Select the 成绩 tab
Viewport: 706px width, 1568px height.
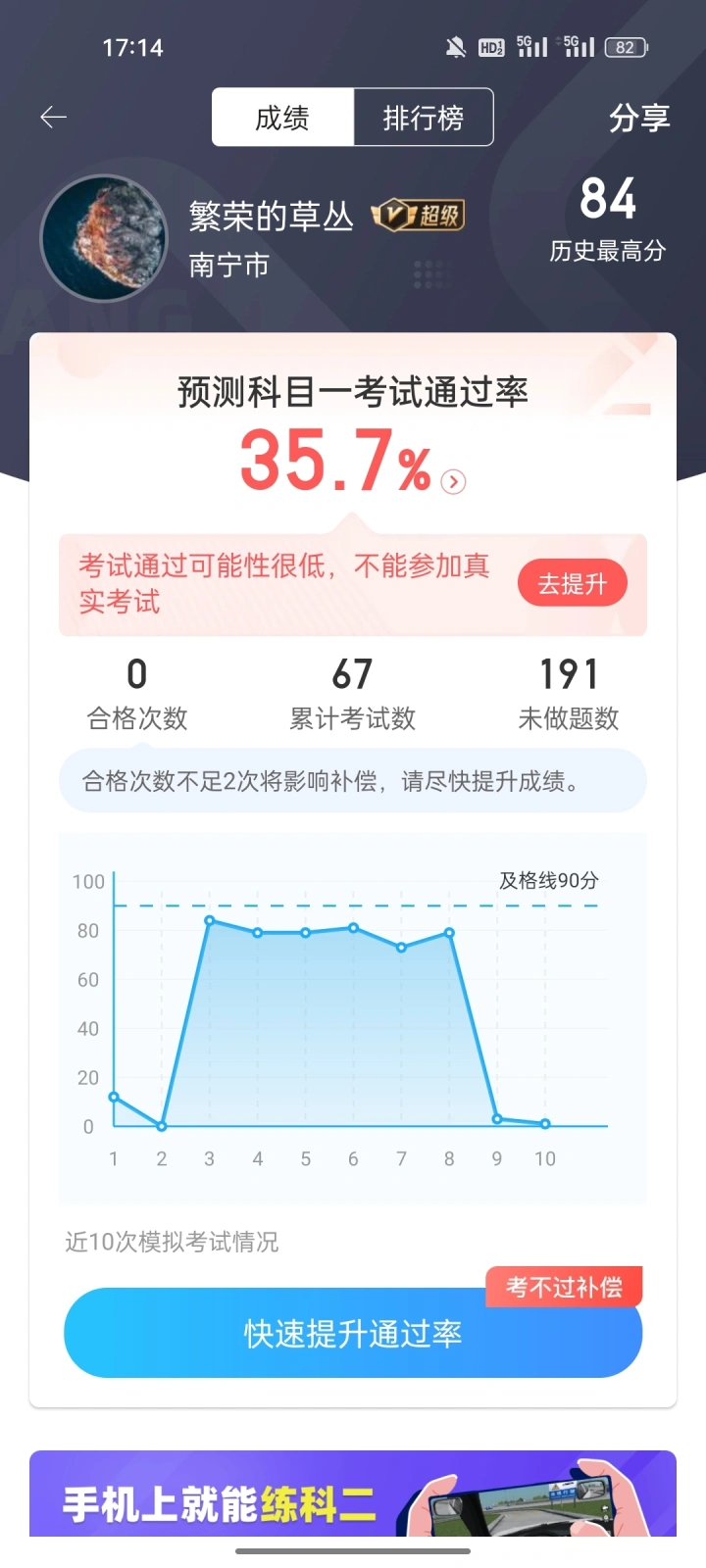click(282, 118)
